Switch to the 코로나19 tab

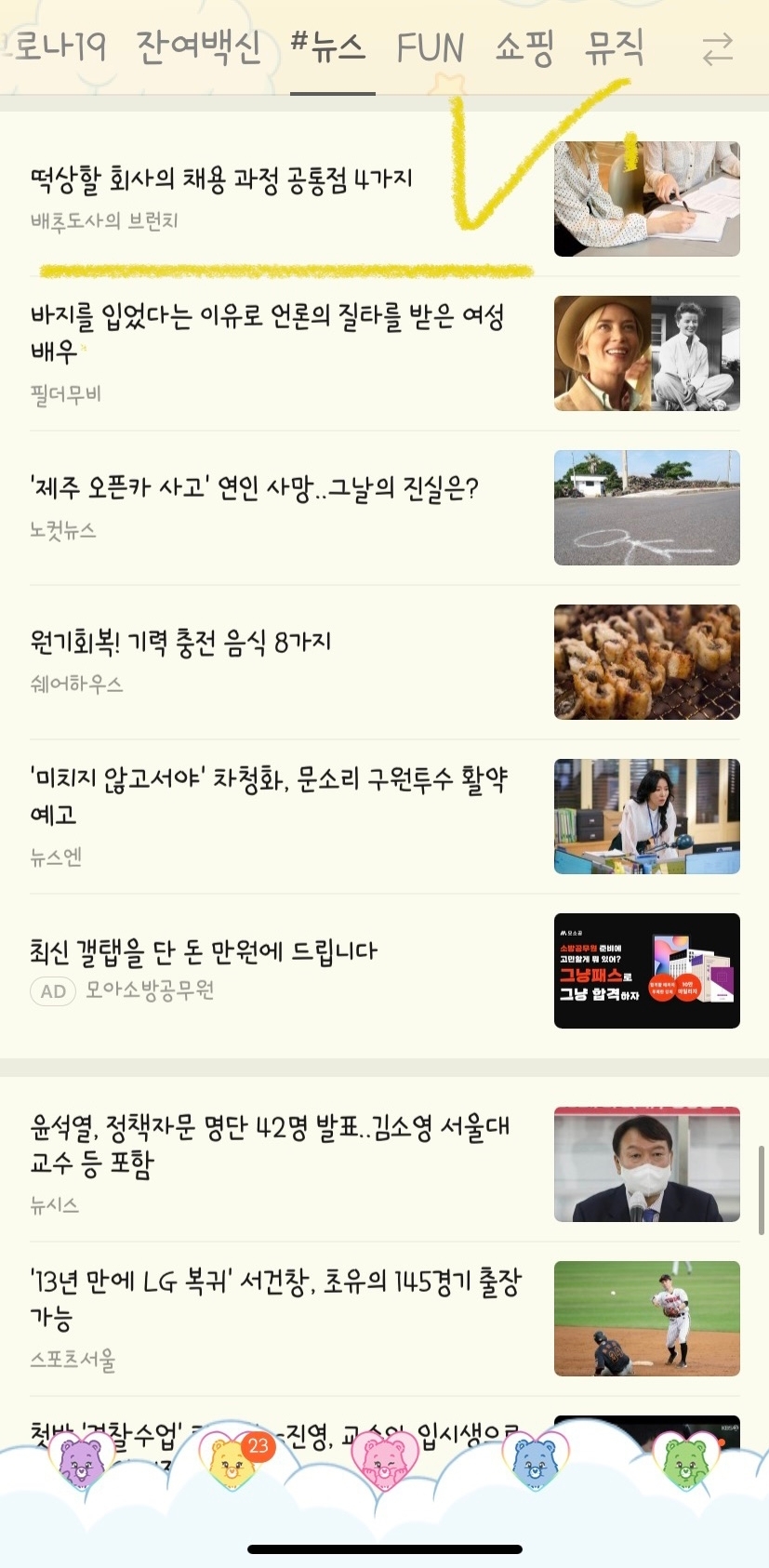tap(56, 47)
